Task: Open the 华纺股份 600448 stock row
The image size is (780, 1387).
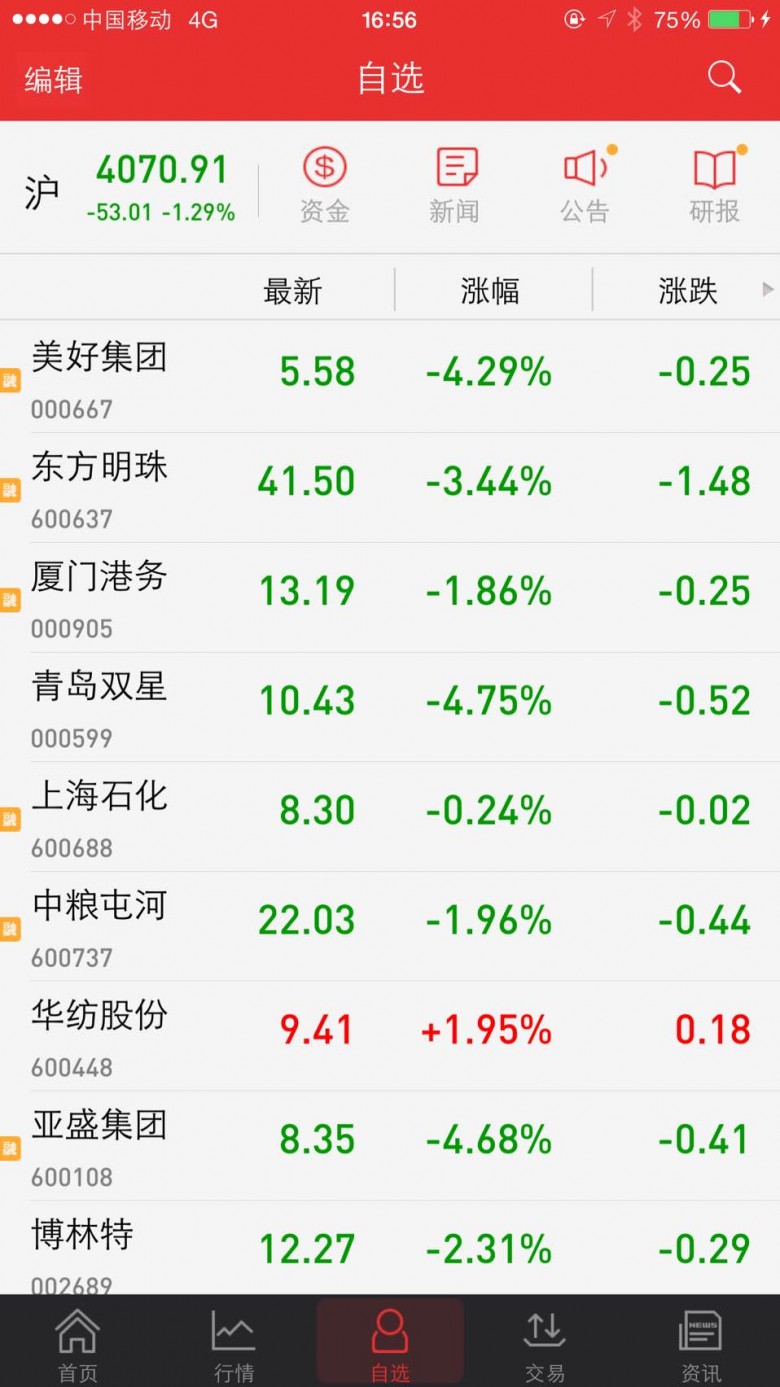Action: pyautogui.click(x=390, y=1036)
